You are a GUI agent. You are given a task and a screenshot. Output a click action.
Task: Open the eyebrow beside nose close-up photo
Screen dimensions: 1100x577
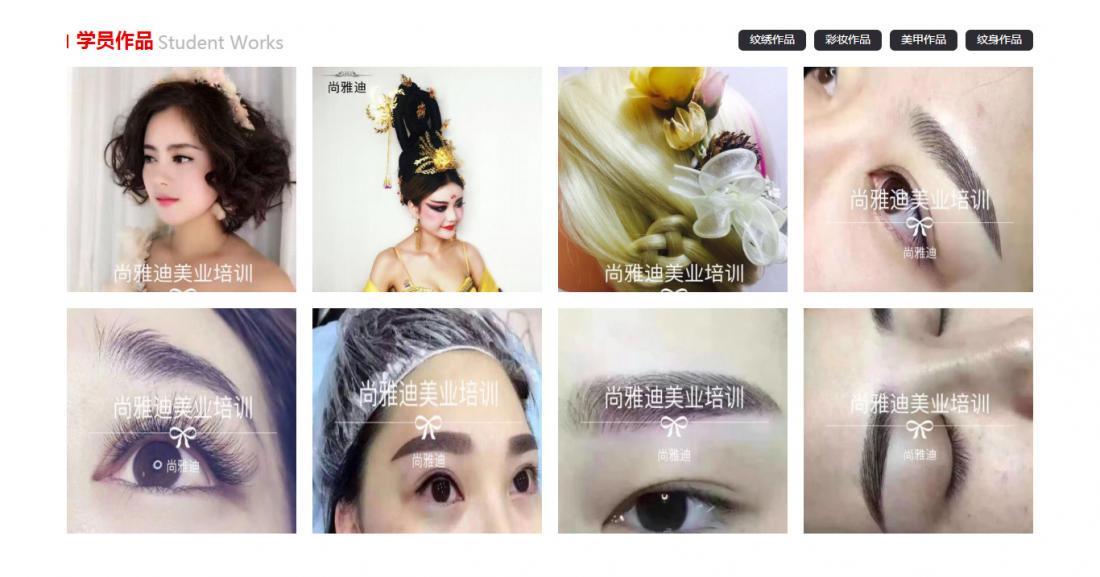(918, 420)
